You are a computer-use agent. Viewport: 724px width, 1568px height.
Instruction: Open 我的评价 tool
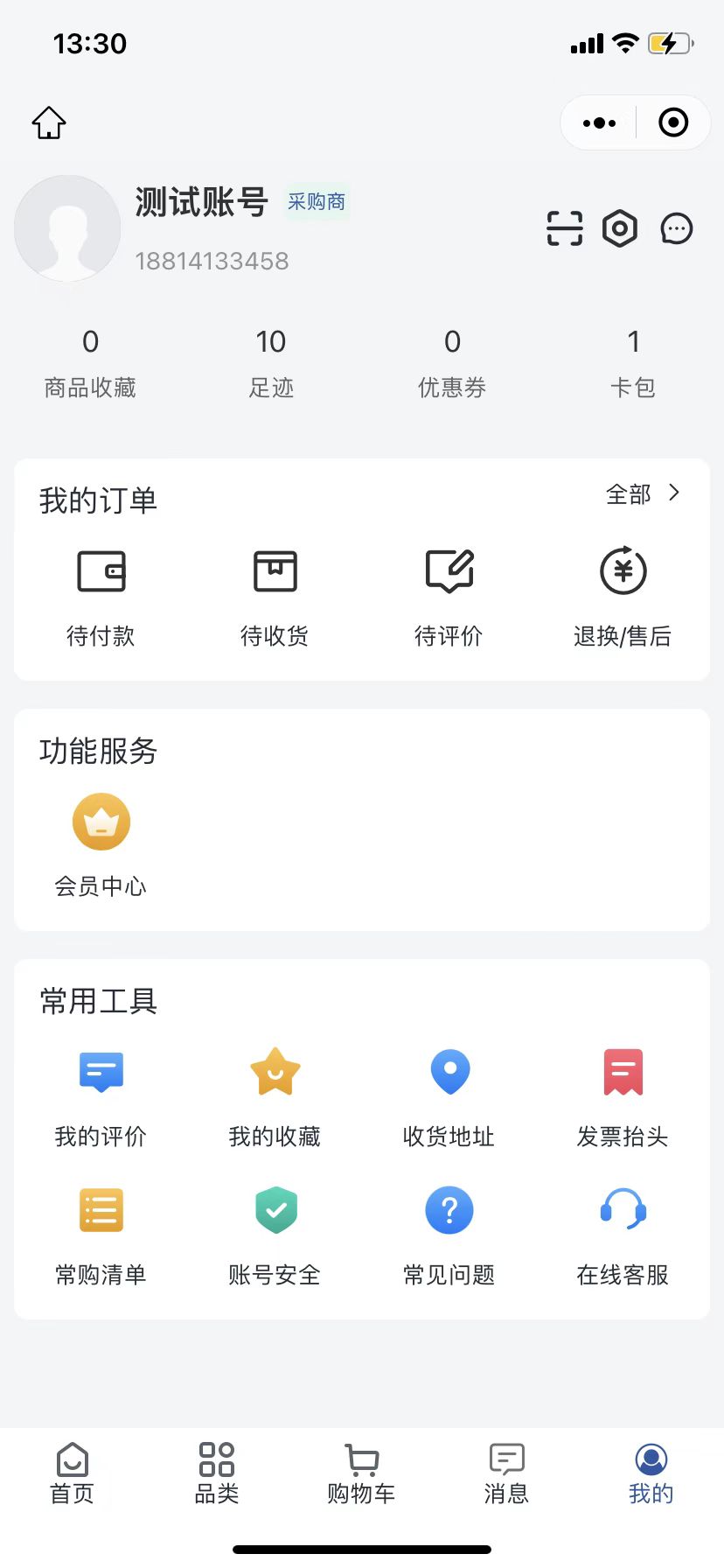click(101, 1099)
